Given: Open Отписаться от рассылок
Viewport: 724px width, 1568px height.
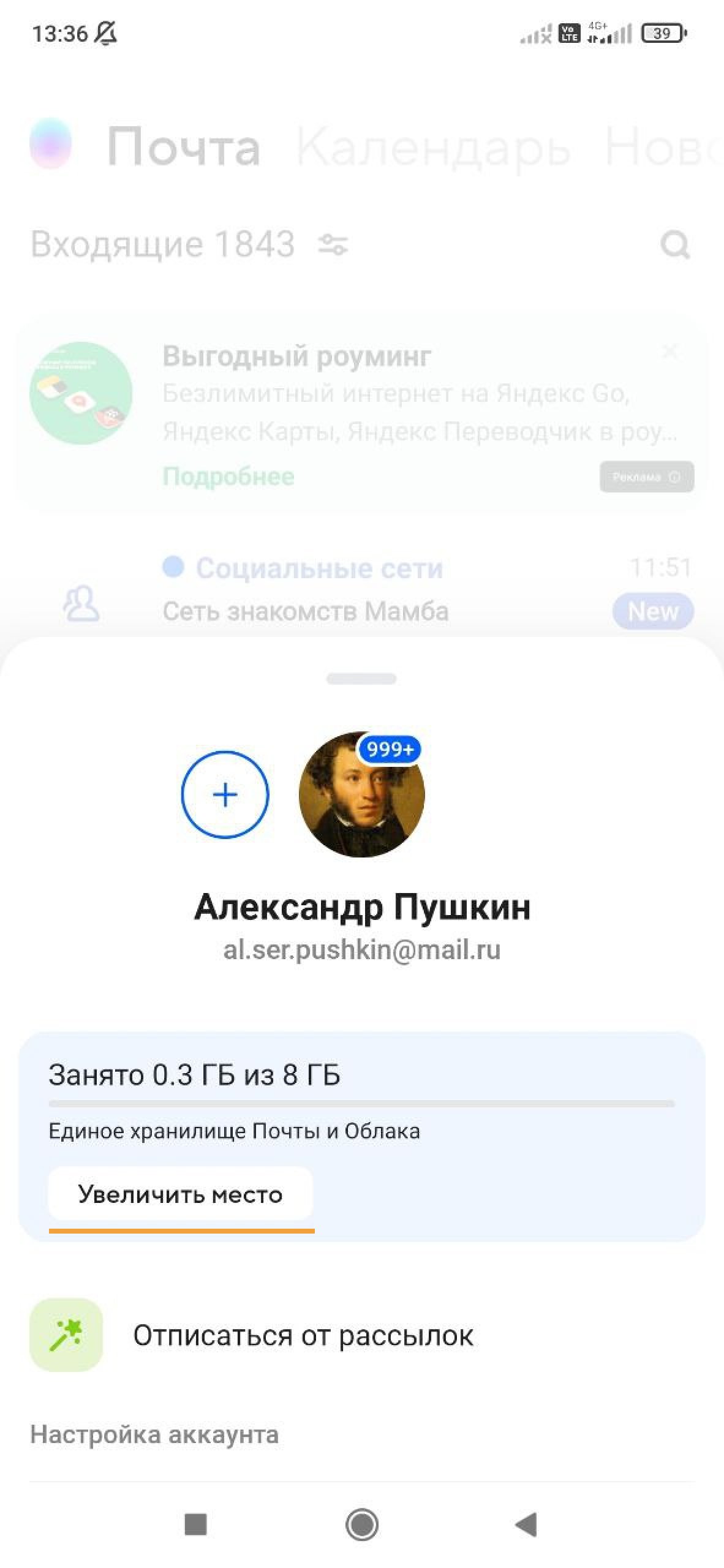Looking at the screenshot, I should tap(303, 1335).
